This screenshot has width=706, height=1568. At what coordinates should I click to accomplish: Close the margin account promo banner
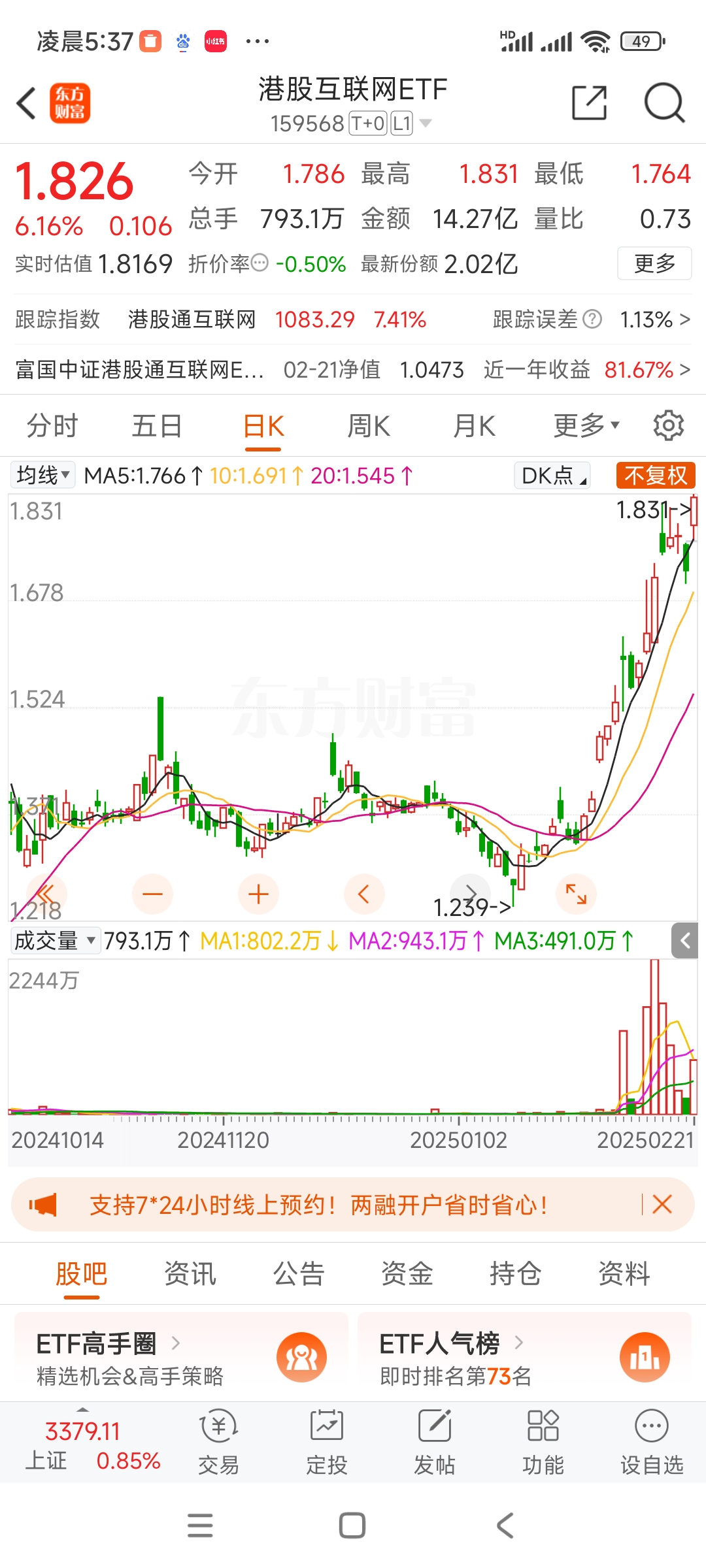[x=662, y=1205]
